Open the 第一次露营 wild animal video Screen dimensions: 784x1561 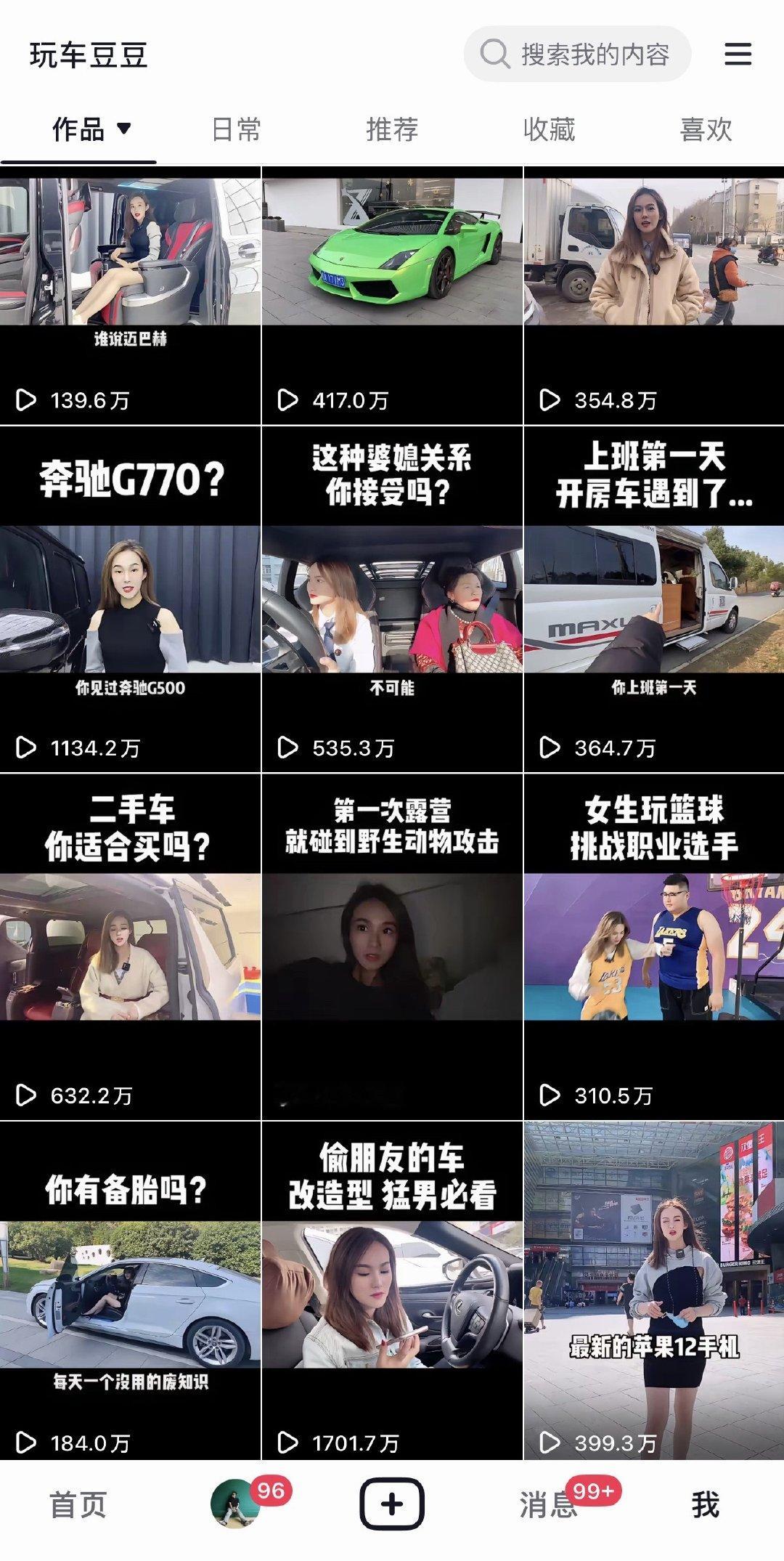pyautogui.click(x=392, y=946)
